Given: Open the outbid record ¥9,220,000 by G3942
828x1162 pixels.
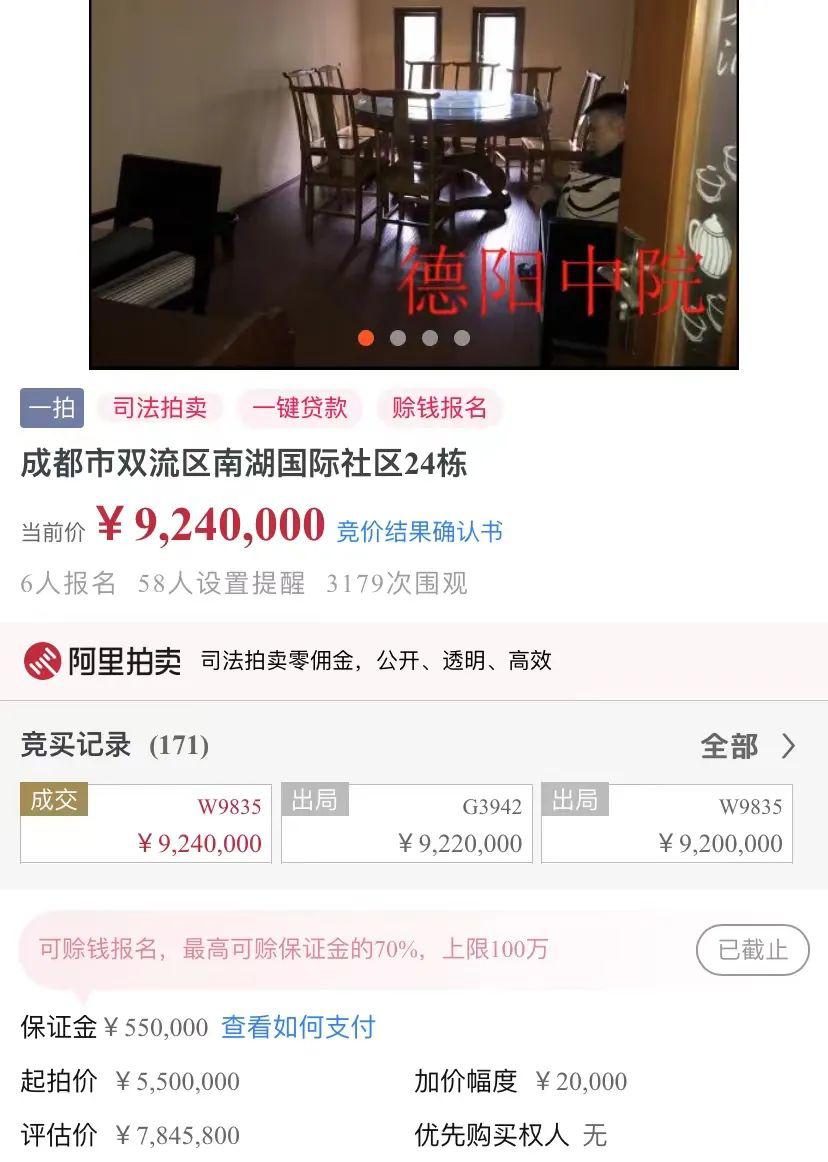Looking at the screenshot, I should [x=407, y=824].
